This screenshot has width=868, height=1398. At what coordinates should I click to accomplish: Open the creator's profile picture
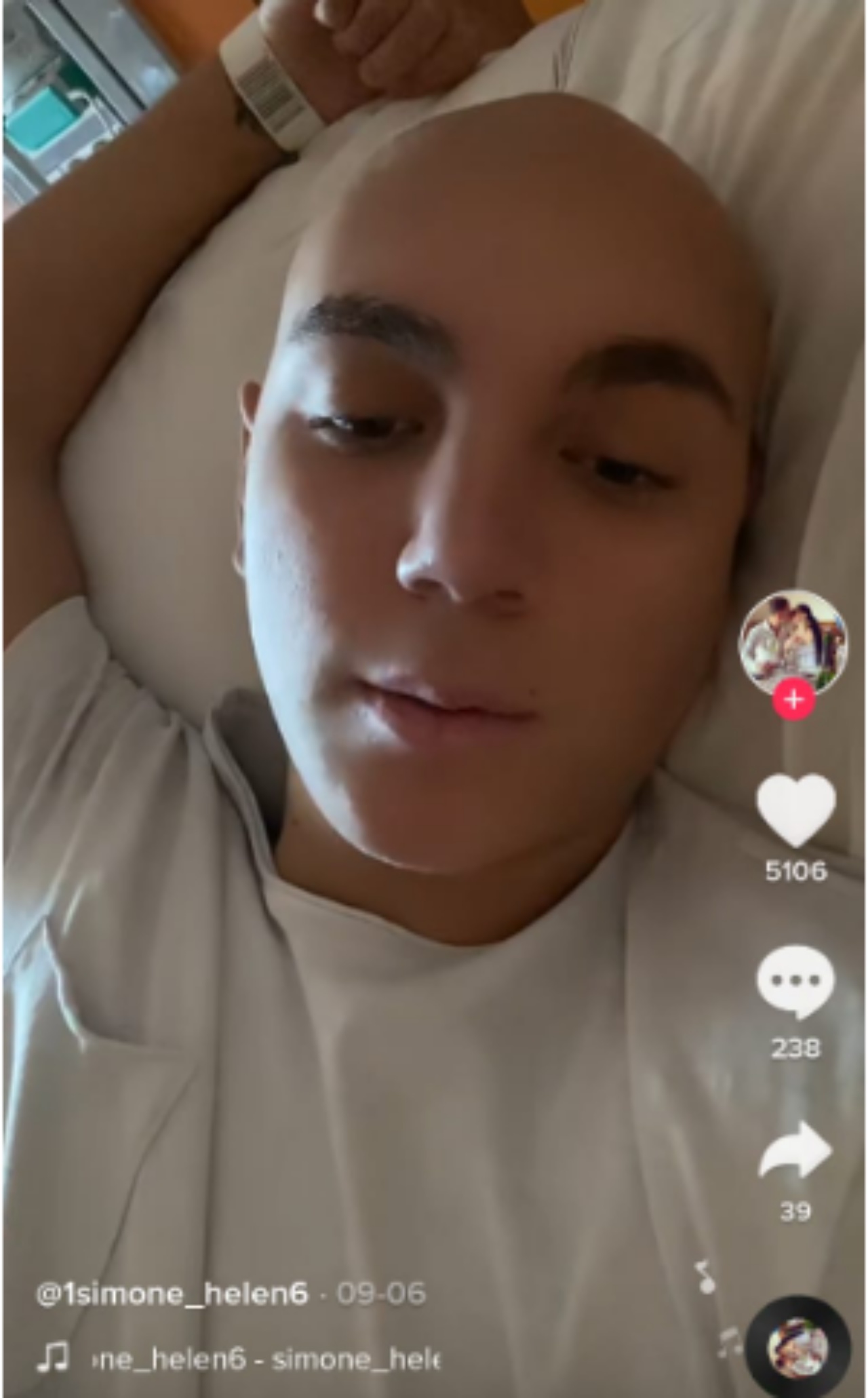(793, 642)
